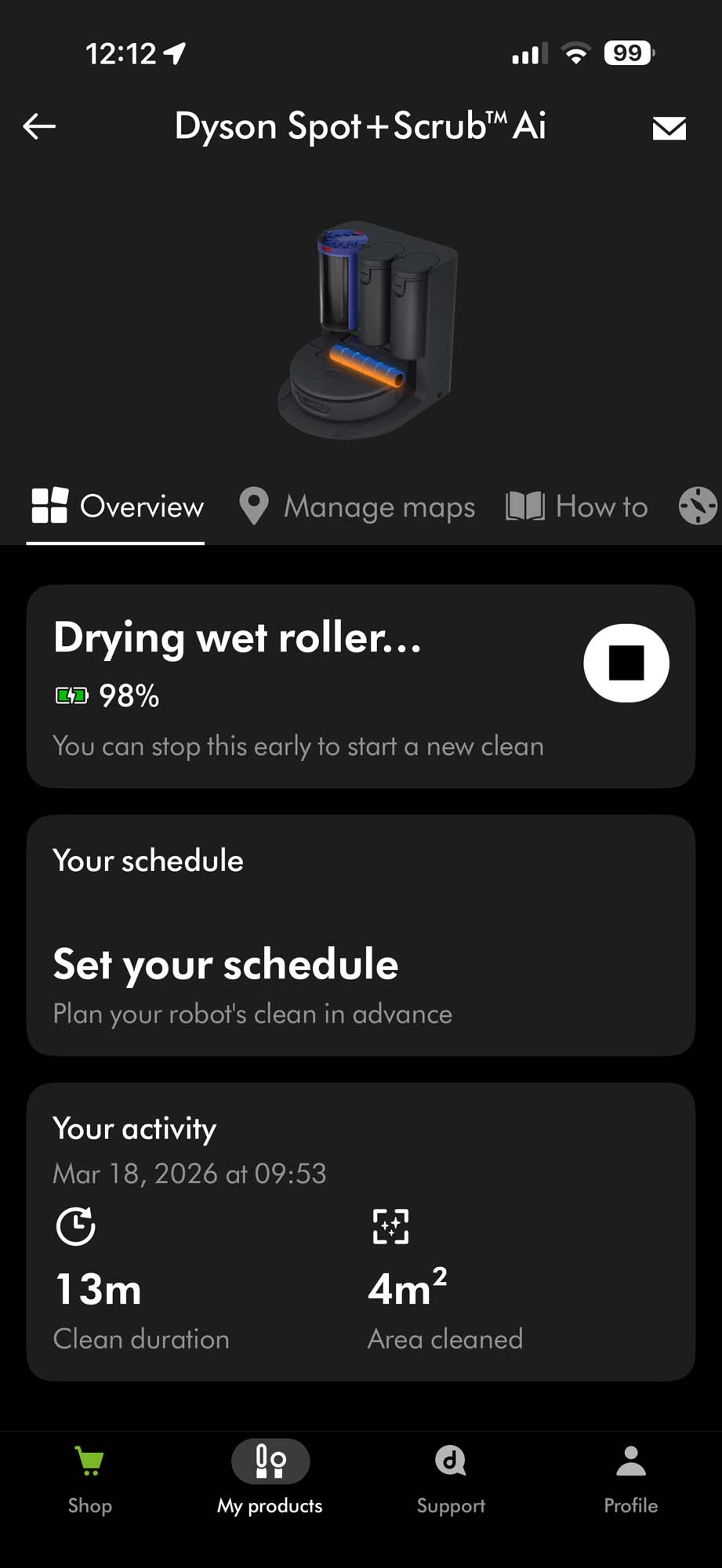Stop drying the wet roller
The width and height of the screenshot is (722, 1568).
626,663
